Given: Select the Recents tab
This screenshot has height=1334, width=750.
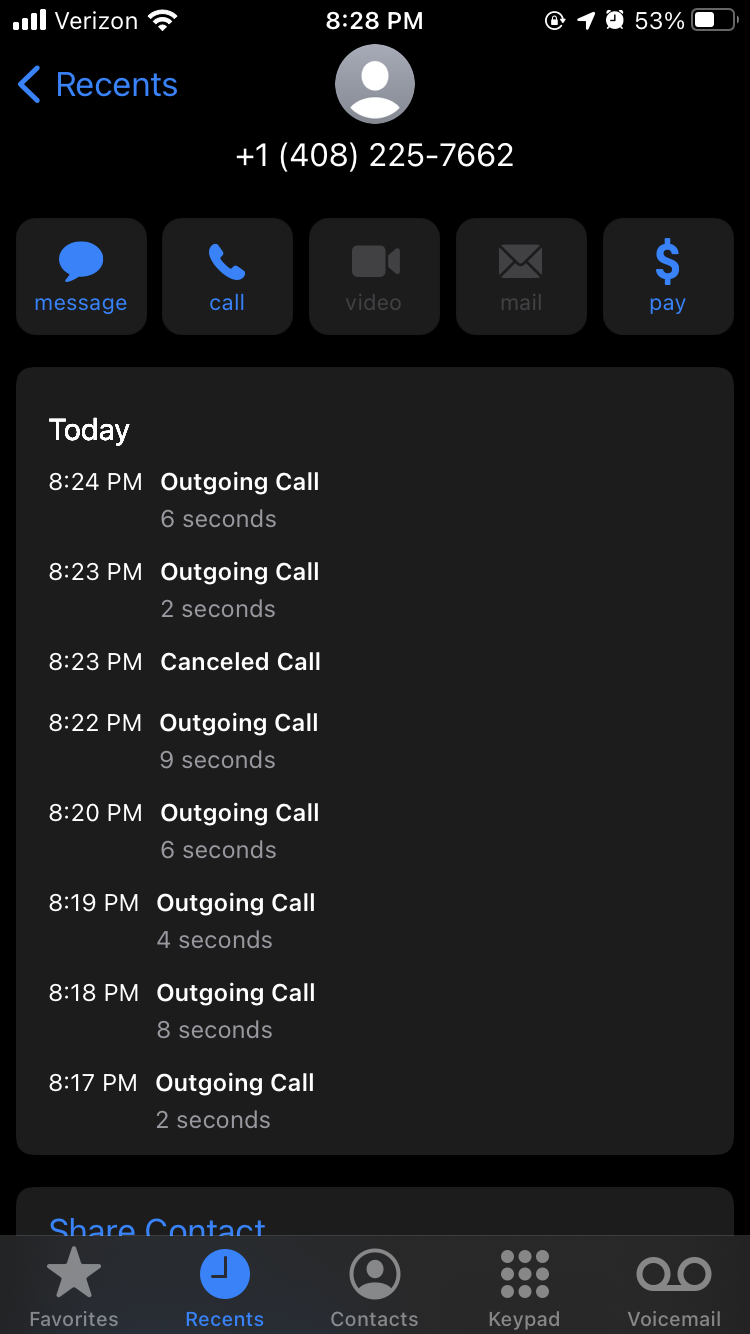Looking at the screenshot, I should (x=224, y=1288).
